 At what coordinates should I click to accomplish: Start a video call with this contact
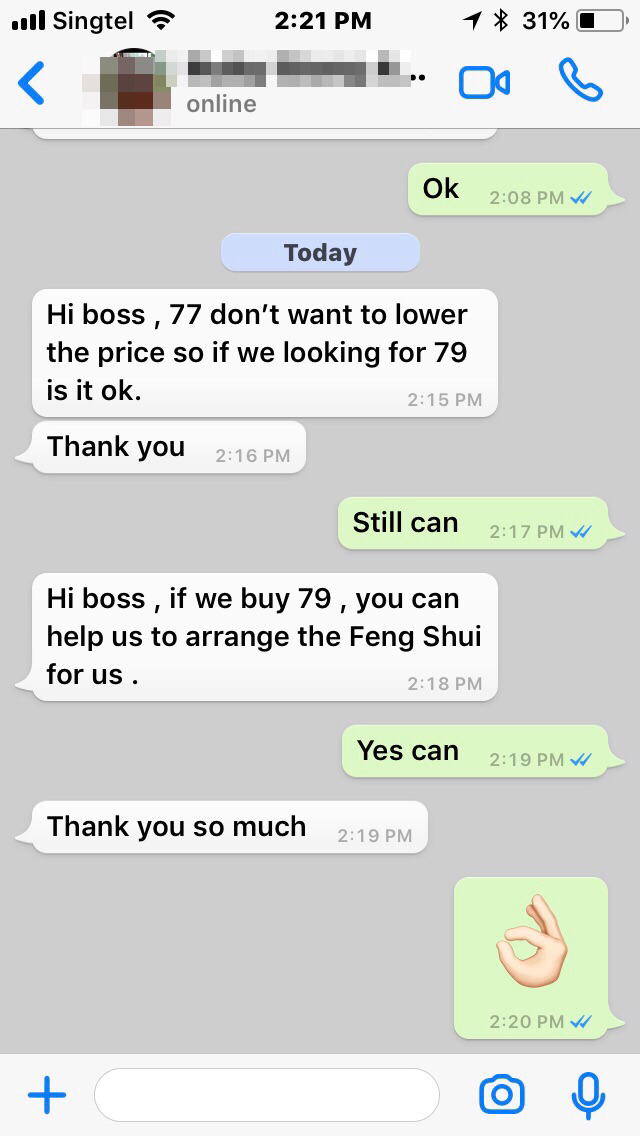click(x=484, y=83)
